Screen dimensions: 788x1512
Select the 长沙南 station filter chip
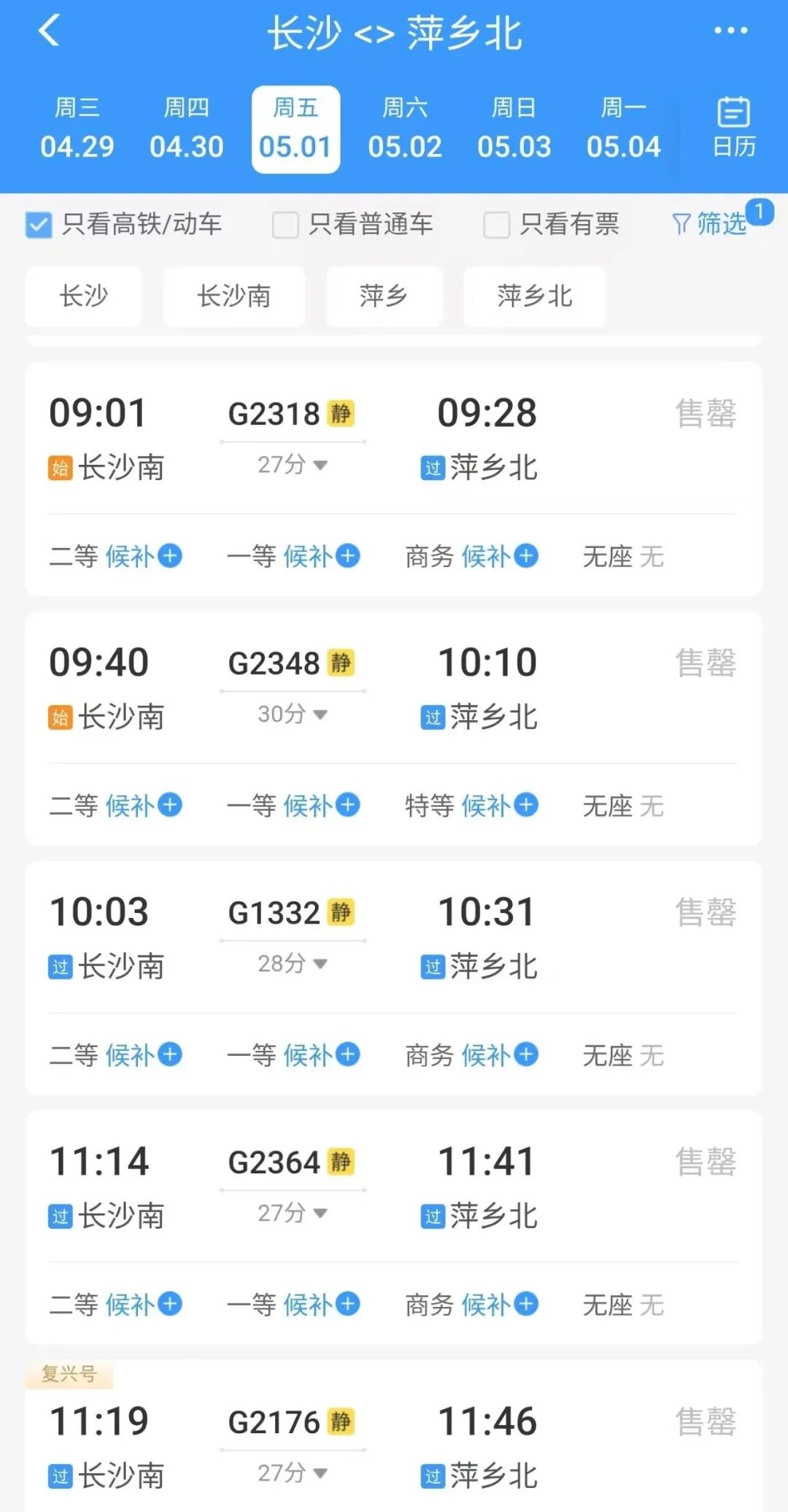click(x=233, y=296)
